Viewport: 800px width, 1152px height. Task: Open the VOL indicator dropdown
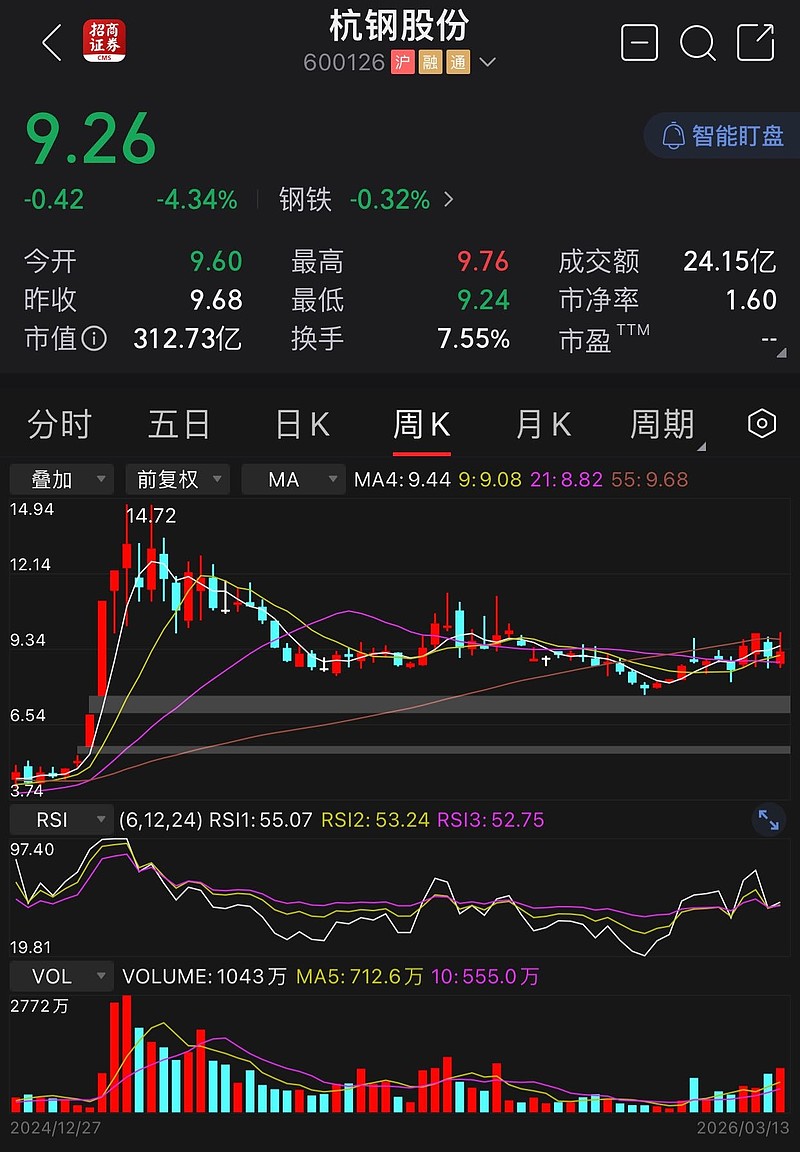[x=58, y=976]
